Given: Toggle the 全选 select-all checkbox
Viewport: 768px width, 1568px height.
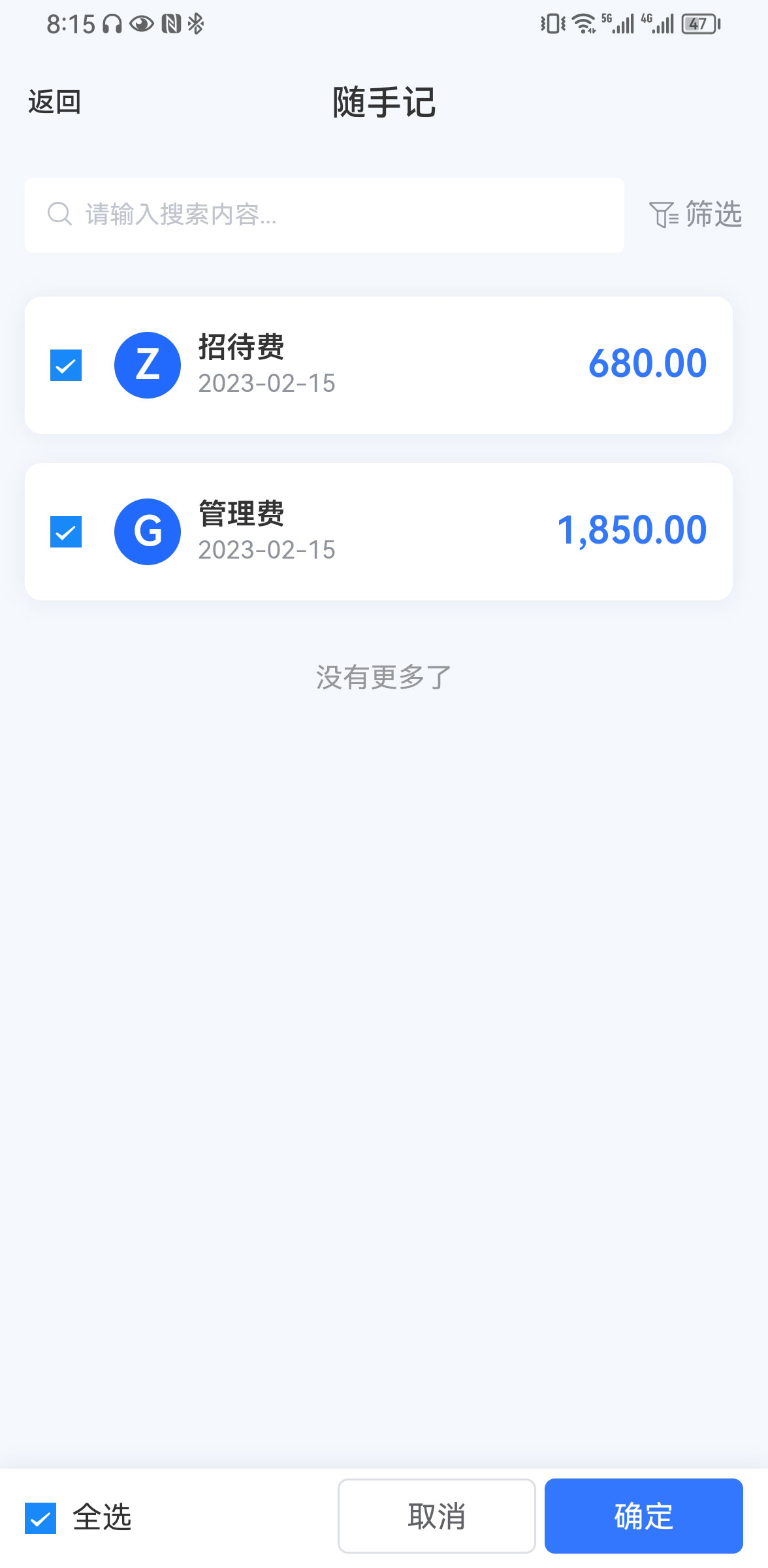Looking at the screenshot, I should coord(40,1518).
